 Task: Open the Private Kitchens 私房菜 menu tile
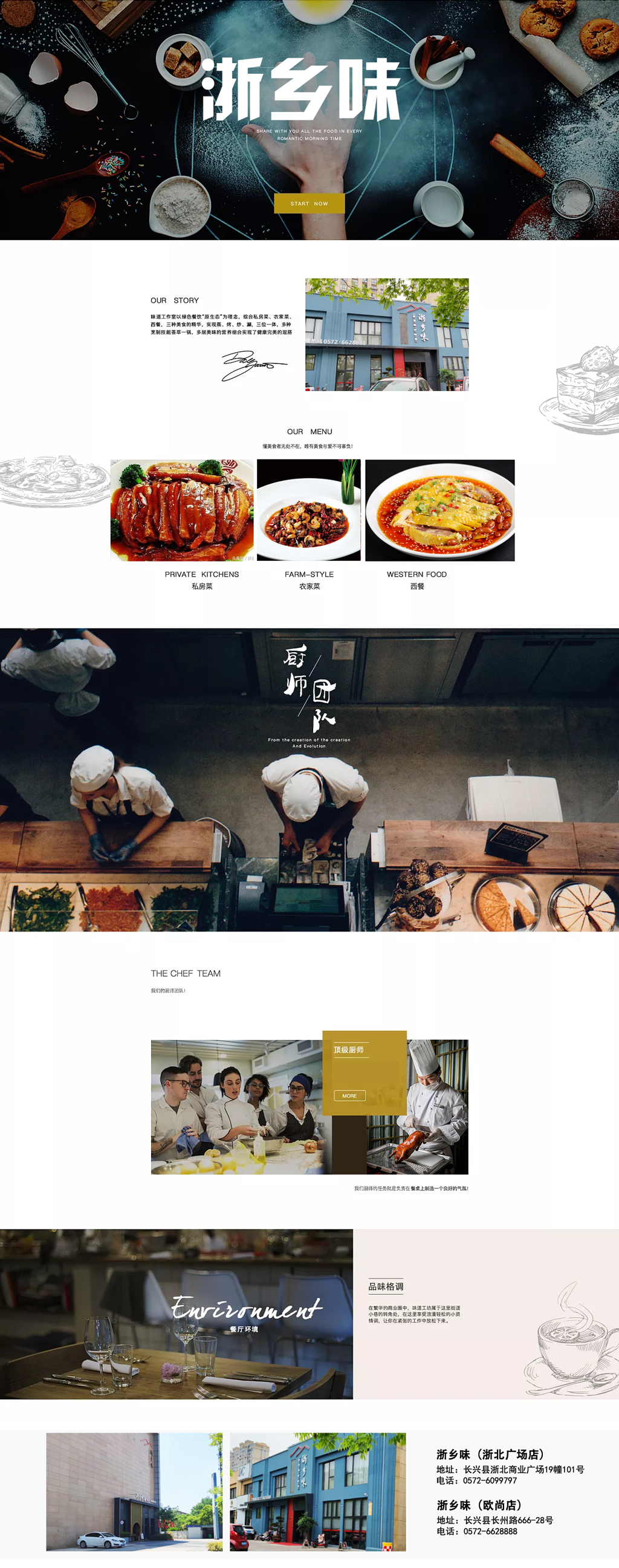tap(182, 510)
